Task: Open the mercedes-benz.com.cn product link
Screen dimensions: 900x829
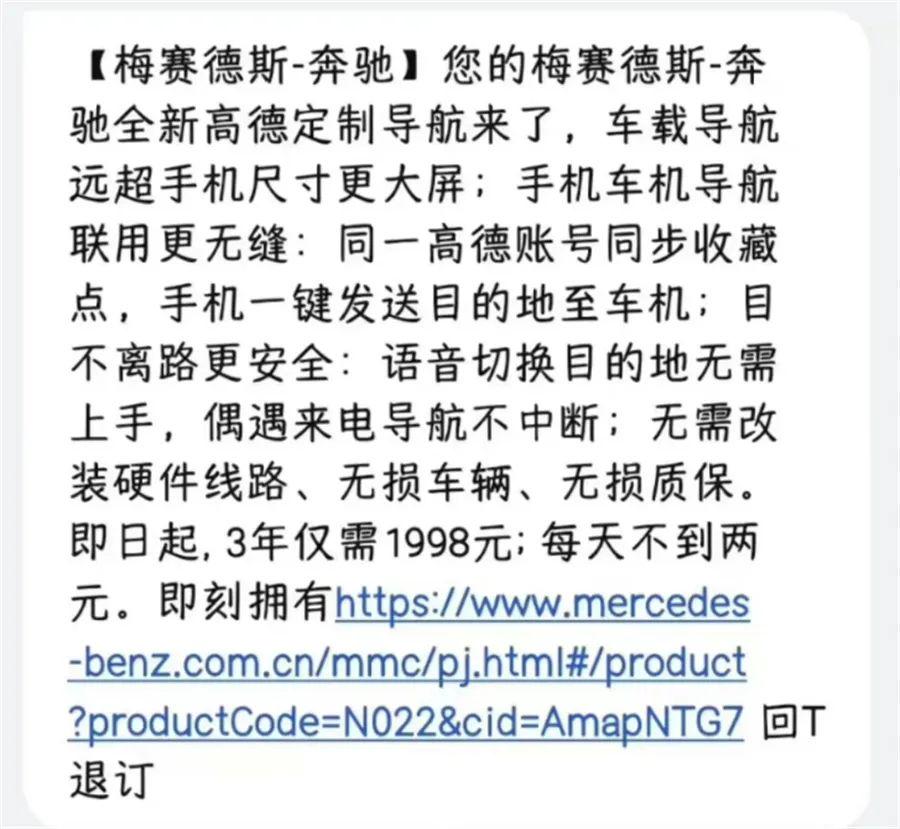Action: [x=406, y=662]
